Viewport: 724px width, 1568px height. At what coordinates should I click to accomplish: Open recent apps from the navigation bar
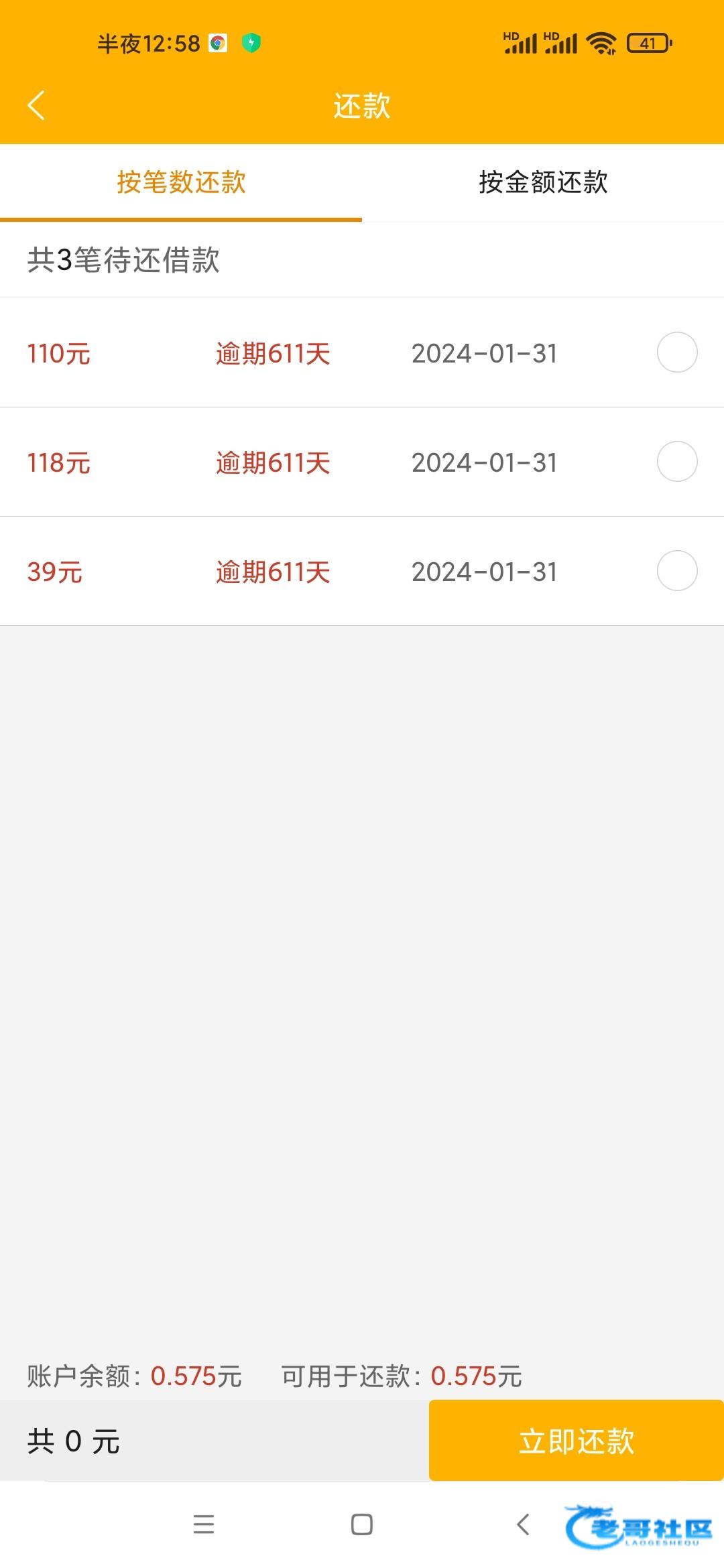pos(204,1524)
